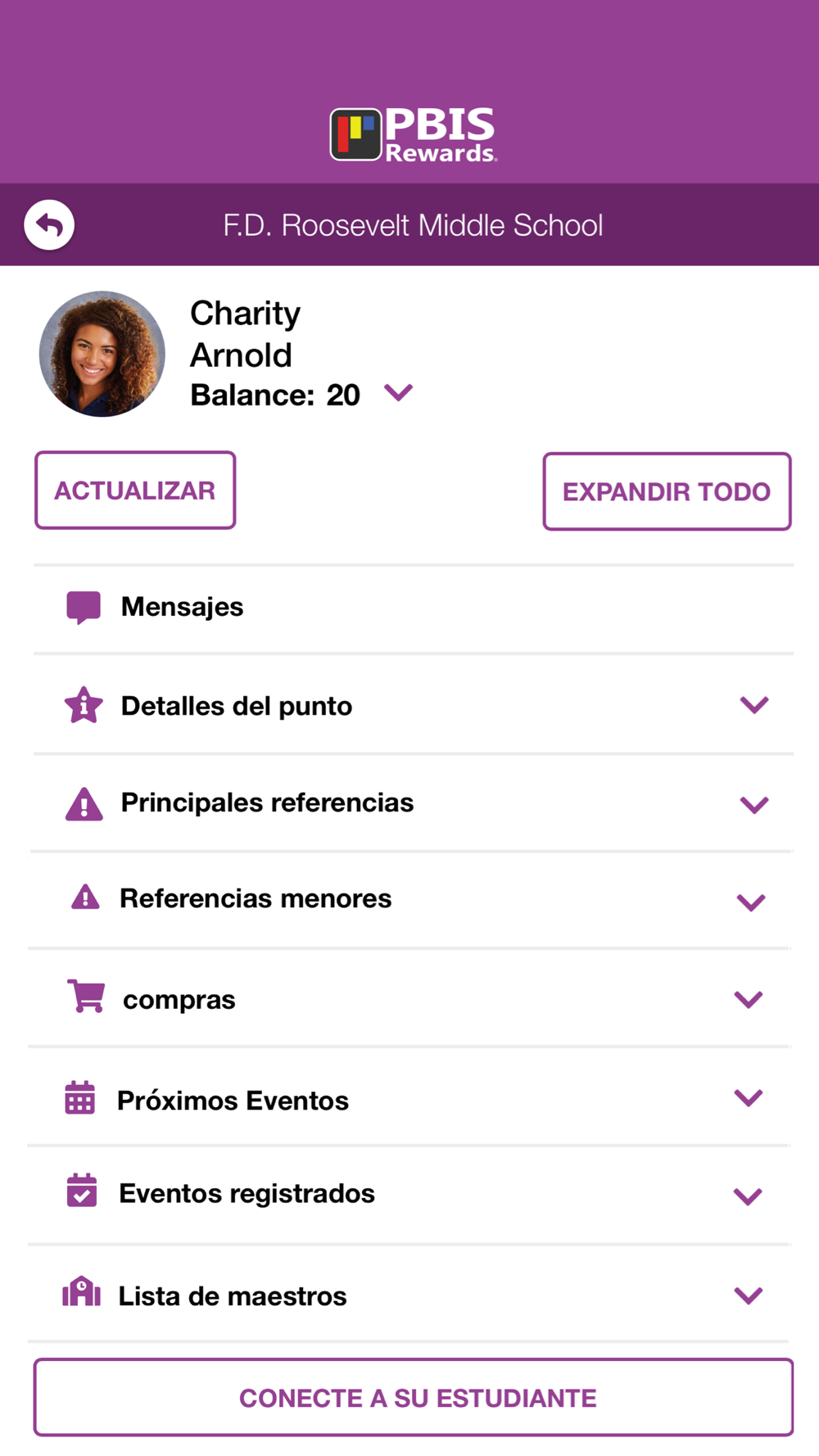Expand Próximos Eventos section
The height and width of the screenshot is (1456, 819).
(409, 1098)
